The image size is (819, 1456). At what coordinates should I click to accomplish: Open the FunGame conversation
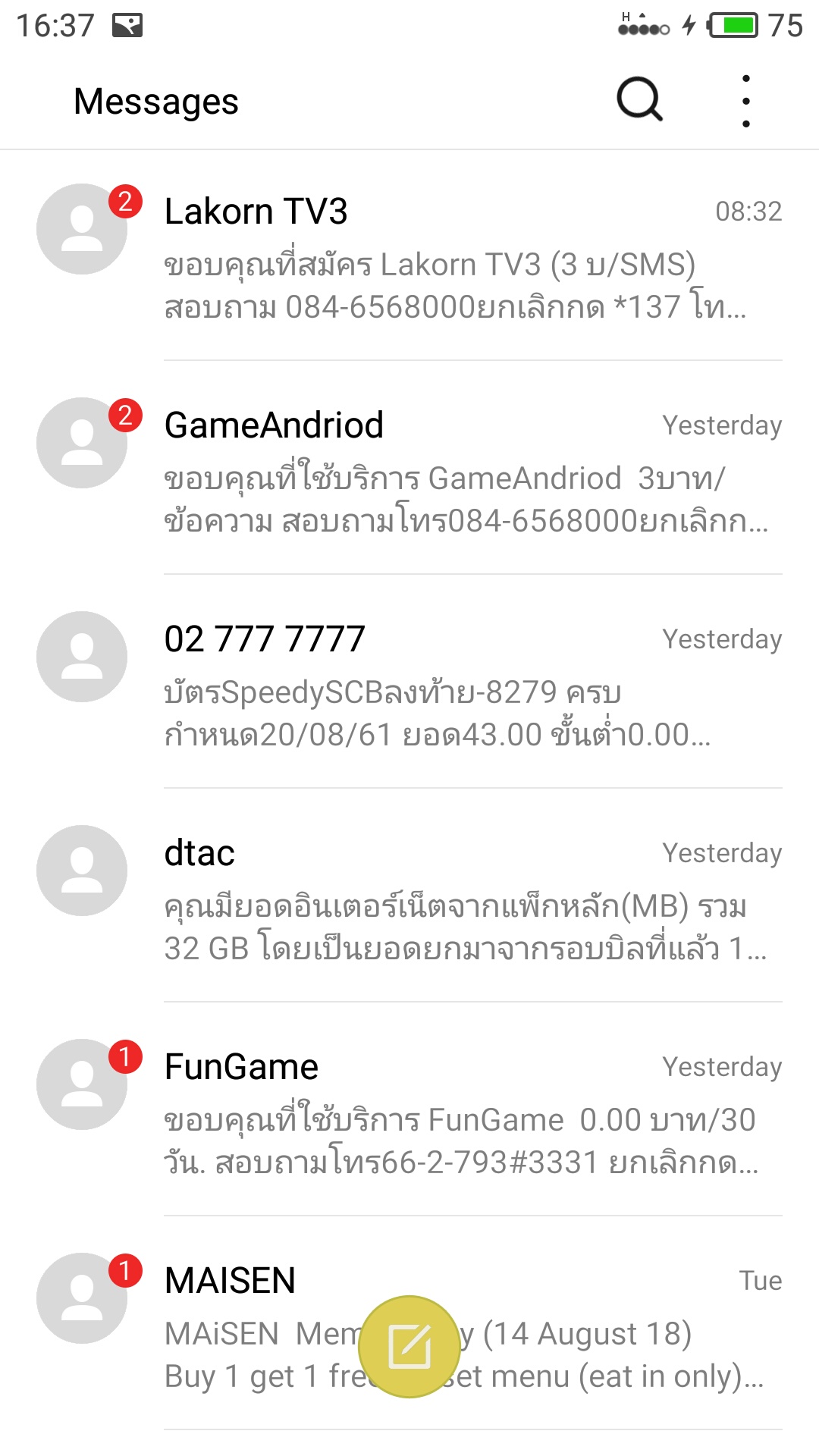tap(409, 1110)
